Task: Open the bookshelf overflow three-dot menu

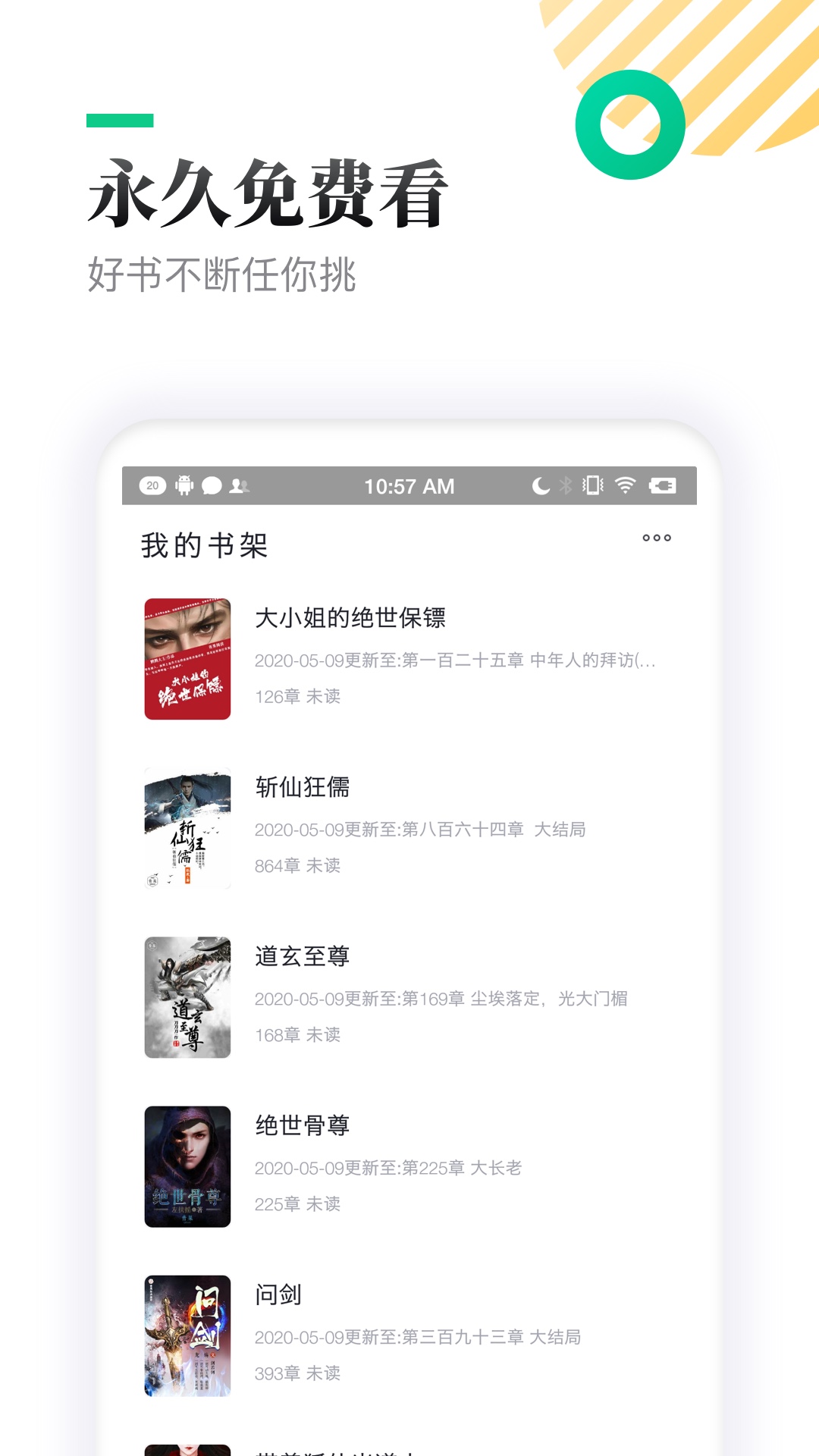Action: pos(657,538)
